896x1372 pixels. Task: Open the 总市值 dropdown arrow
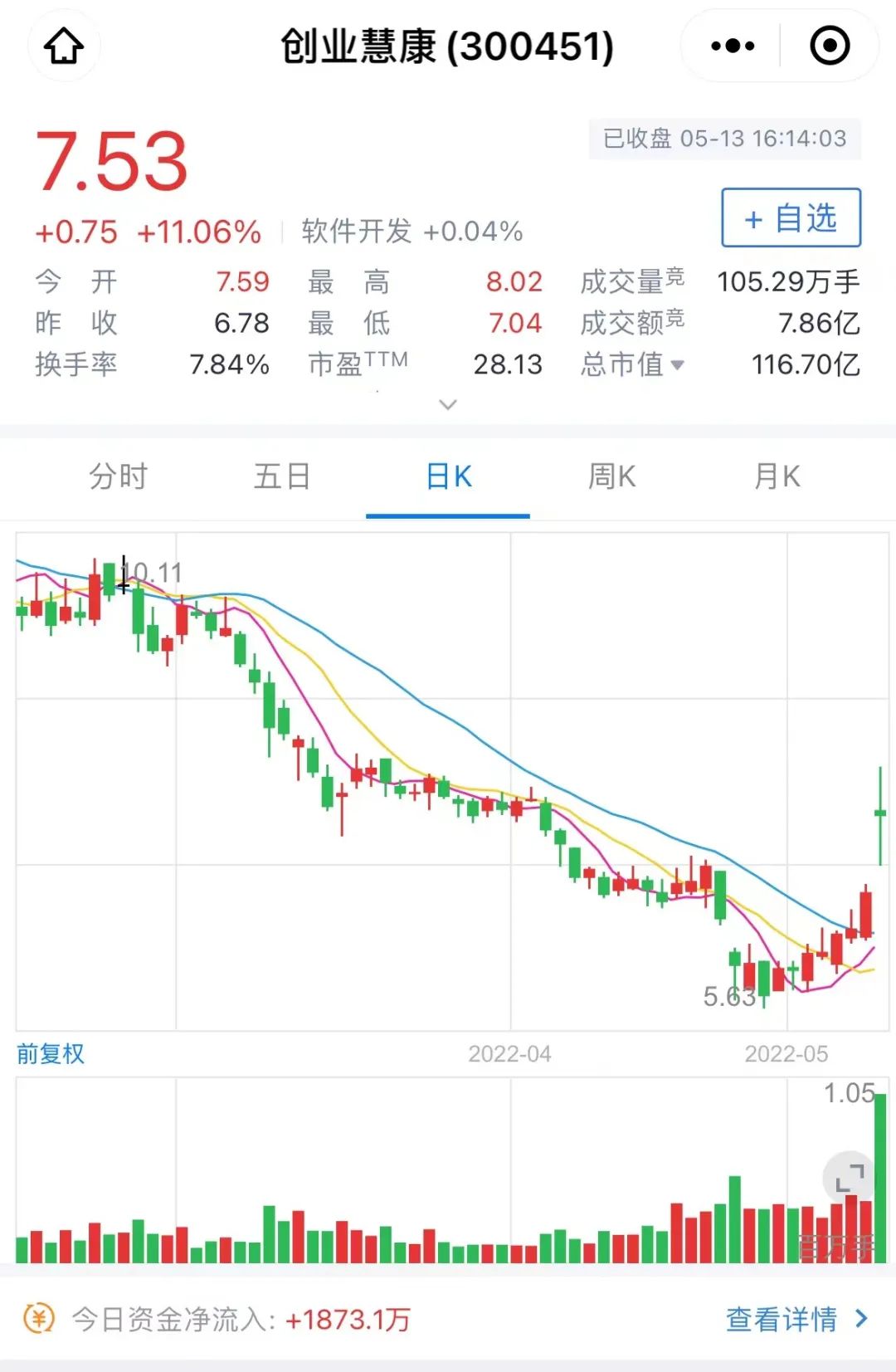678,365
